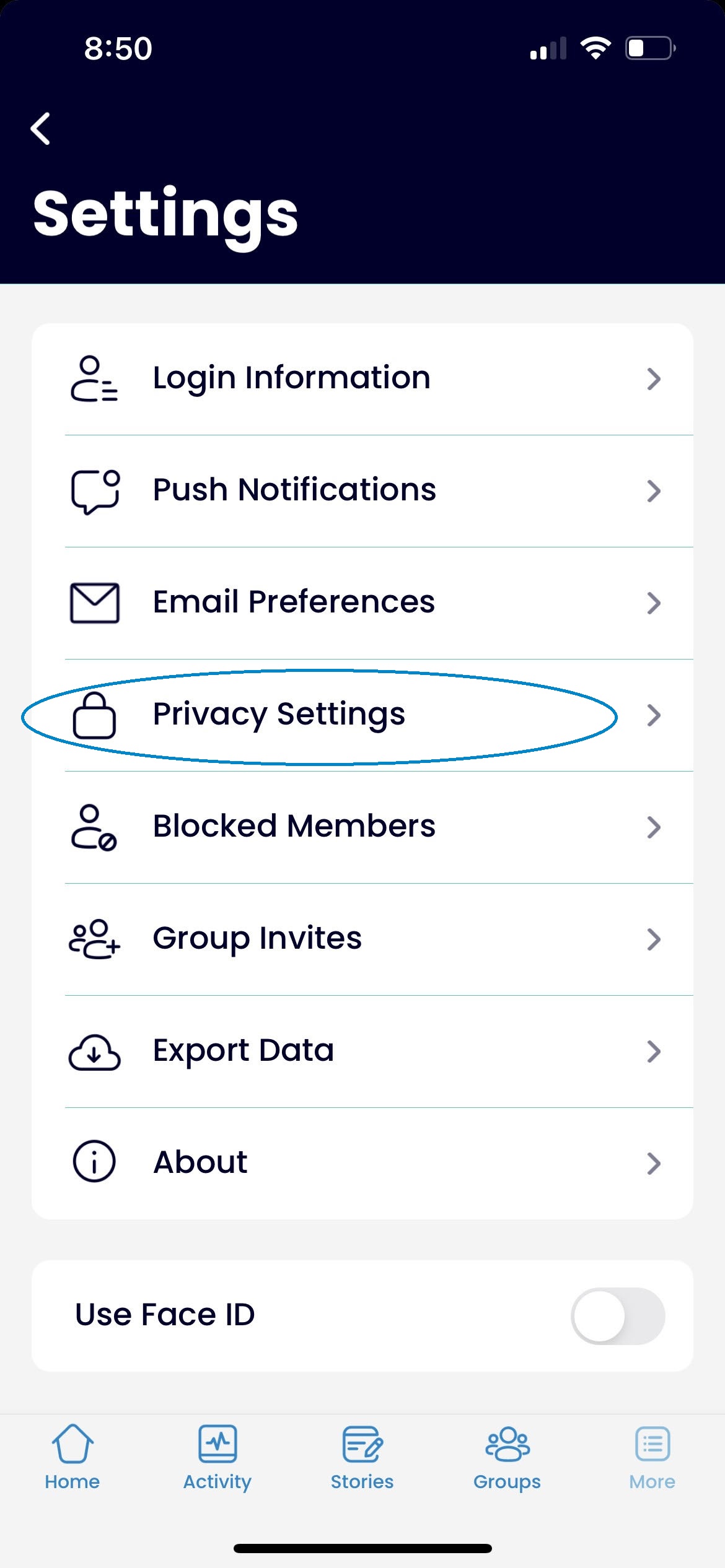Click the Group Invites icon
The height and width of the screenshot is (1568, 725).
(x=94, y=939)
